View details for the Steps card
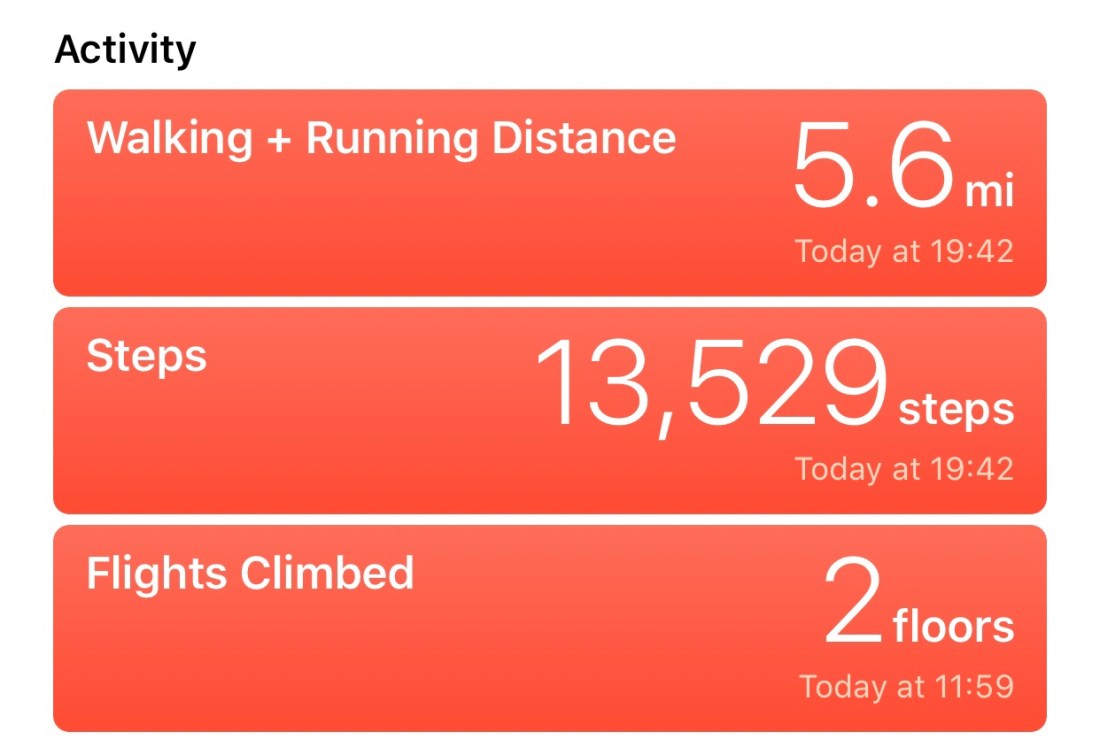 pos(549,410)
